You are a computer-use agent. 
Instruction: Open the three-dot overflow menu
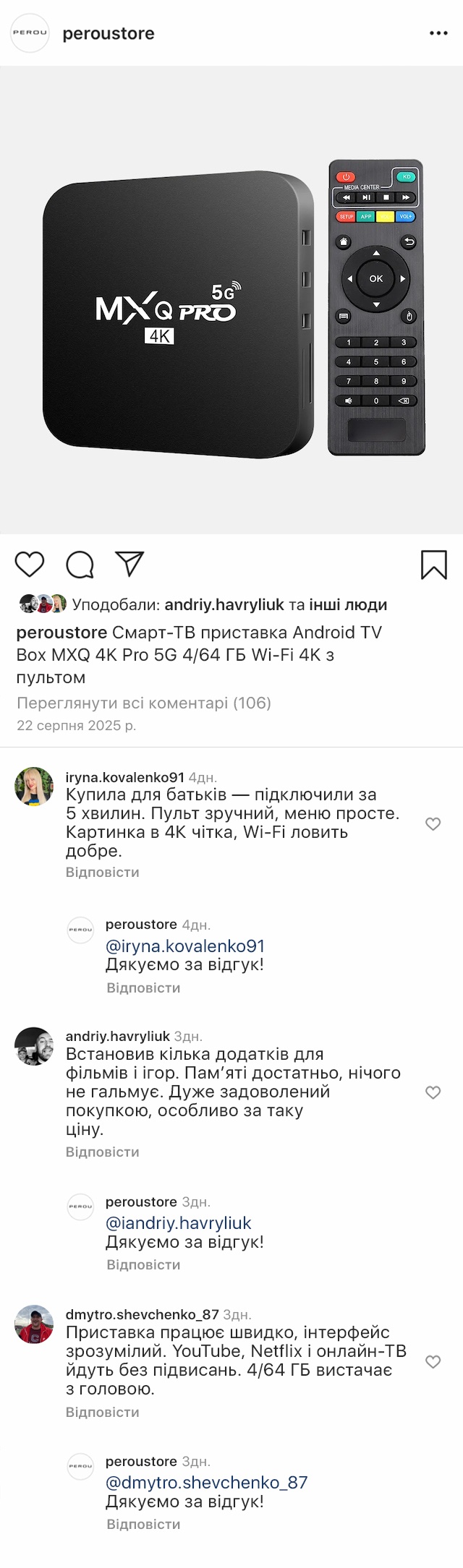(x=438, y=33)
